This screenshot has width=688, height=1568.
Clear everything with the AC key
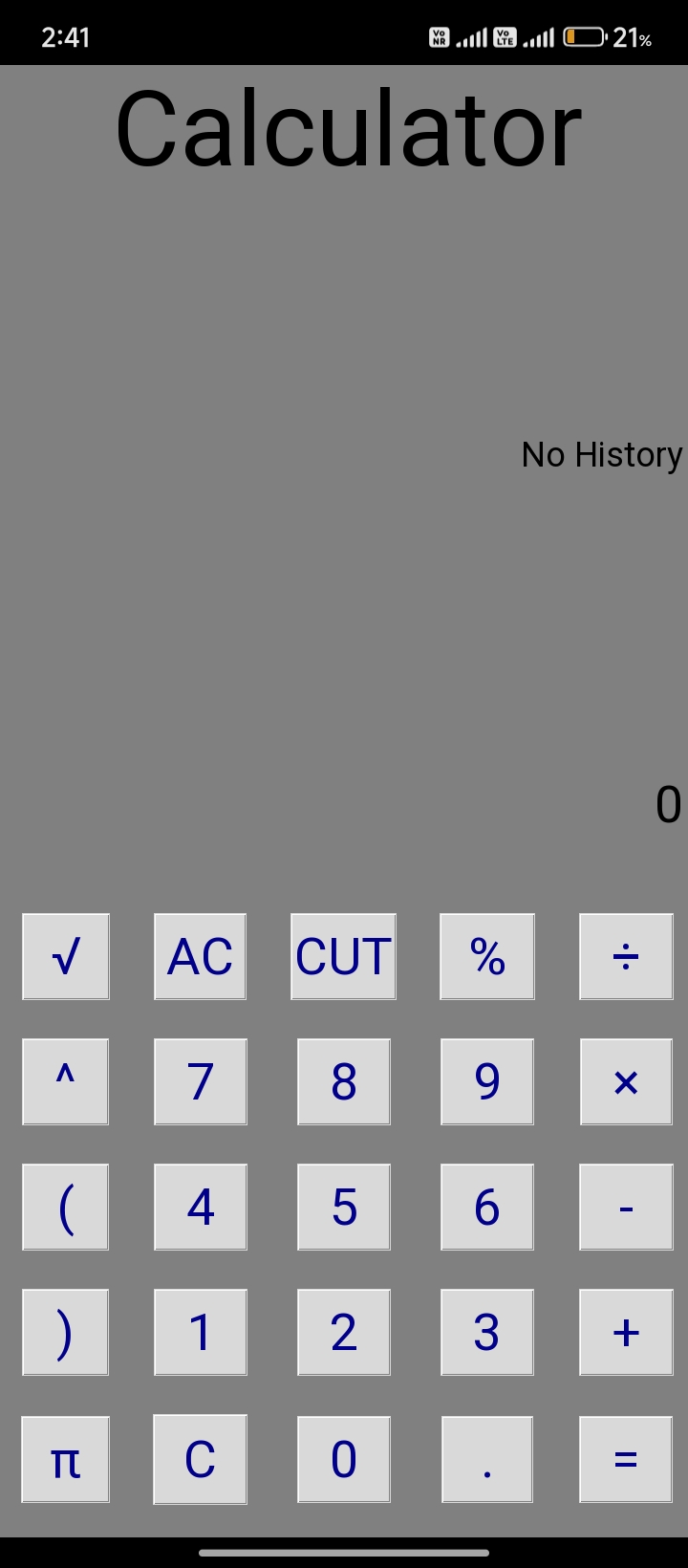click(x=200, y=956)
